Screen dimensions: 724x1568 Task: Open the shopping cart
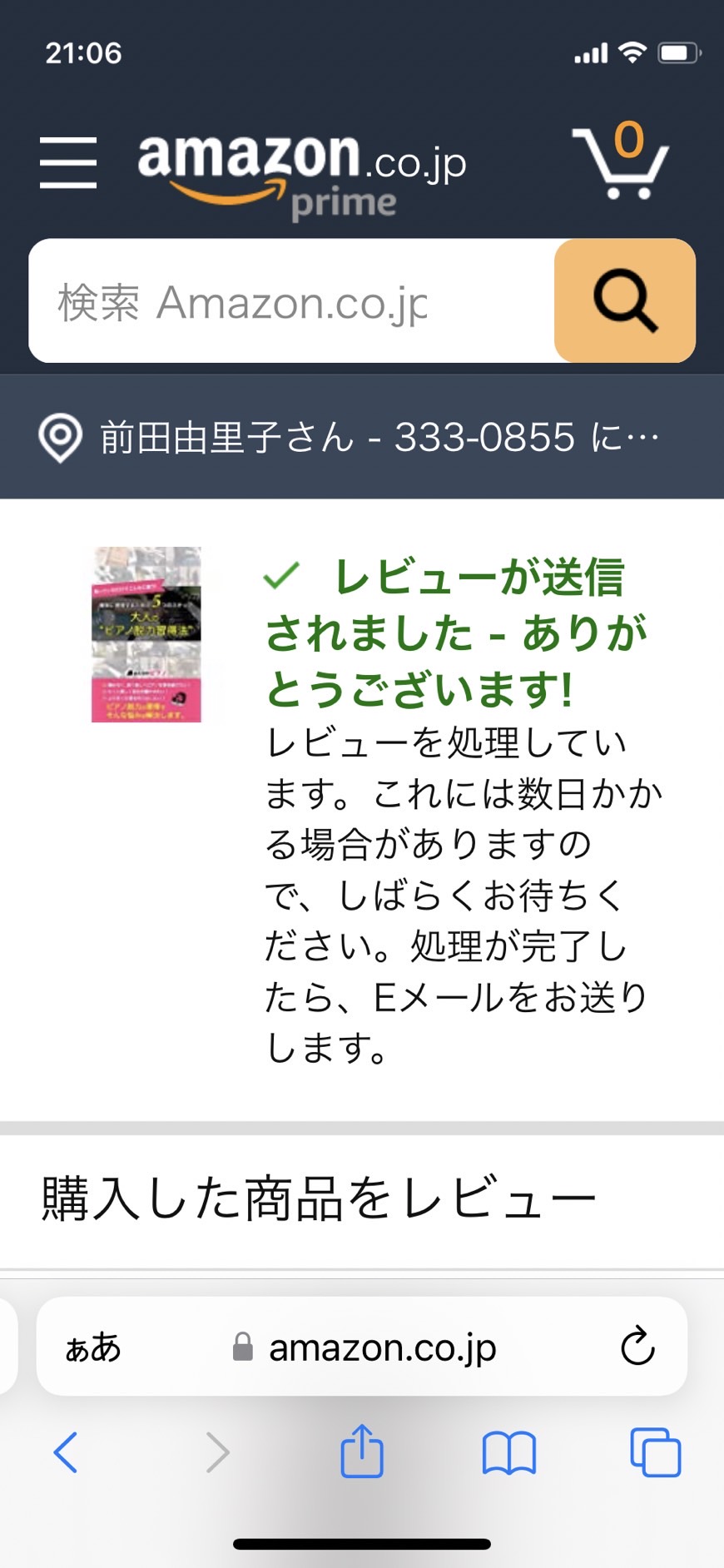(x=621, y=161)
